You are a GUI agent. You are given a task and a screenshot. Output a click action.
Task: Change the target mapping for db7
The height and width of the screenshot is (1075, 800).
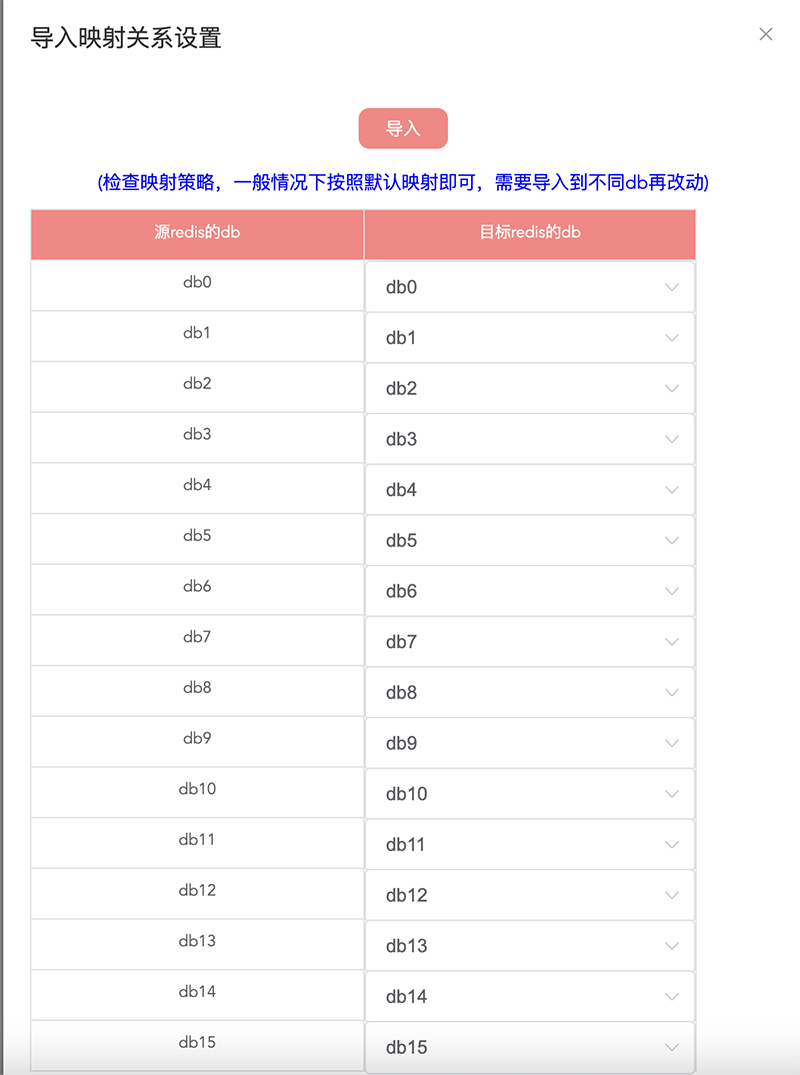530,642
